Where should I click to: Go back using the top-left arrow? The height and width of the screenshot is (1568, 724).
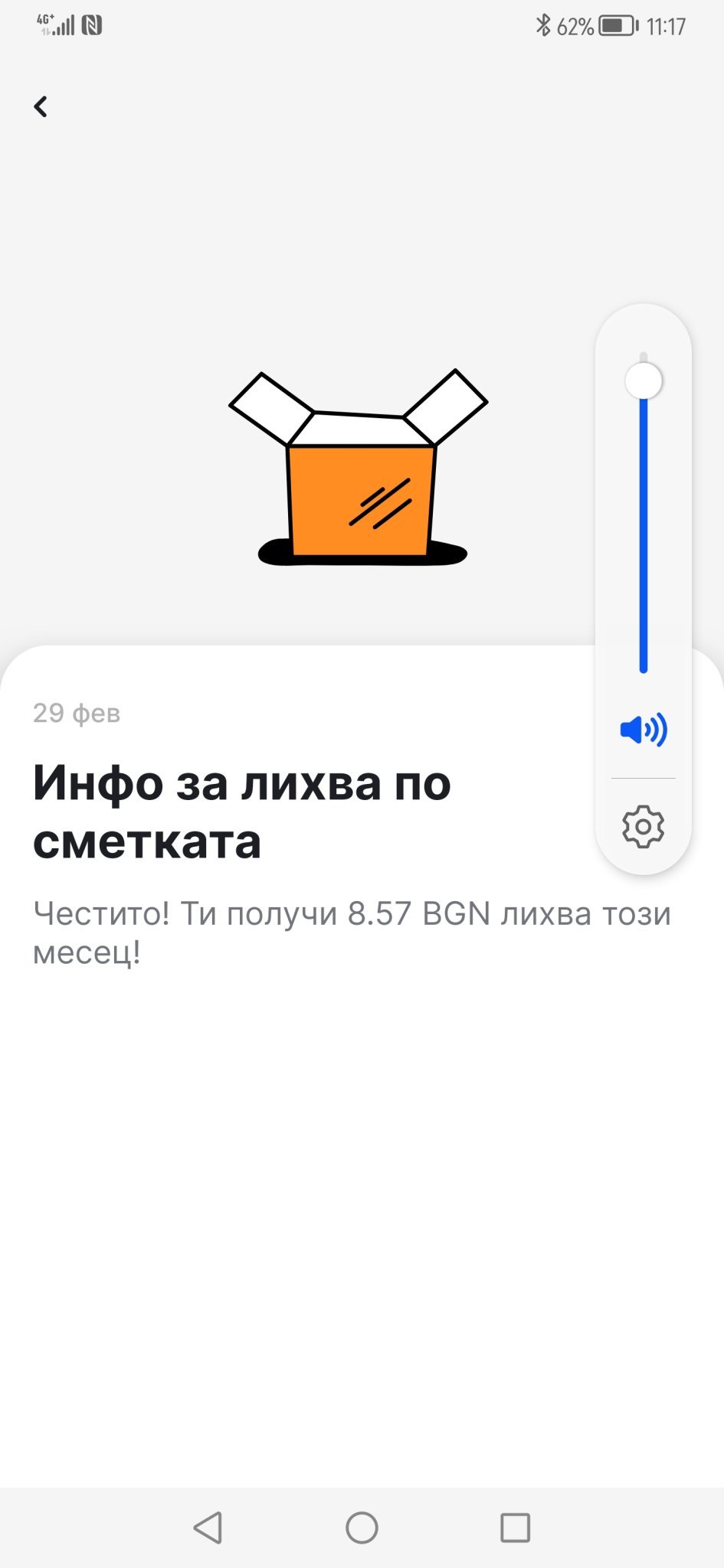(41, 106)
